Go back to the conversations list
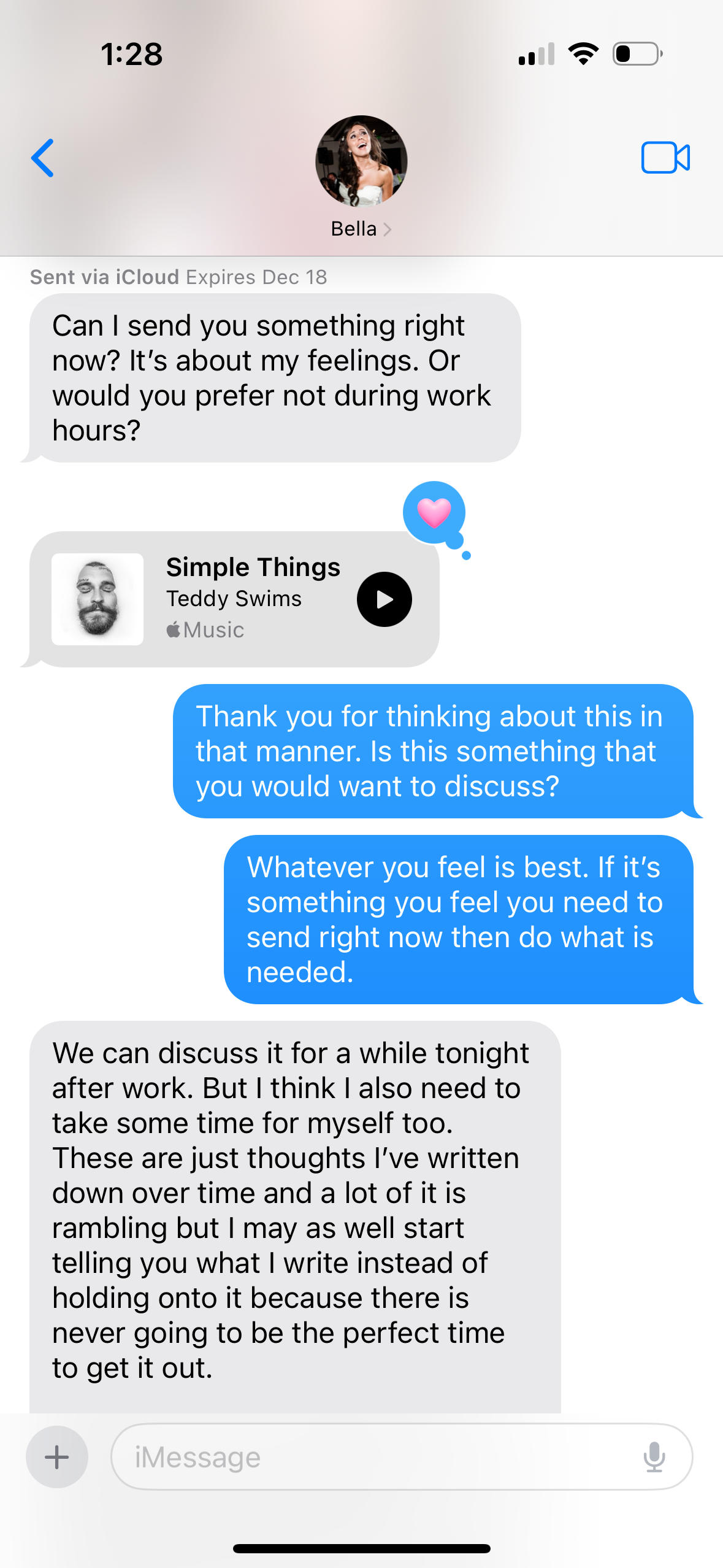This screenshot has width=723, height=1568. (x=43, y=158)
